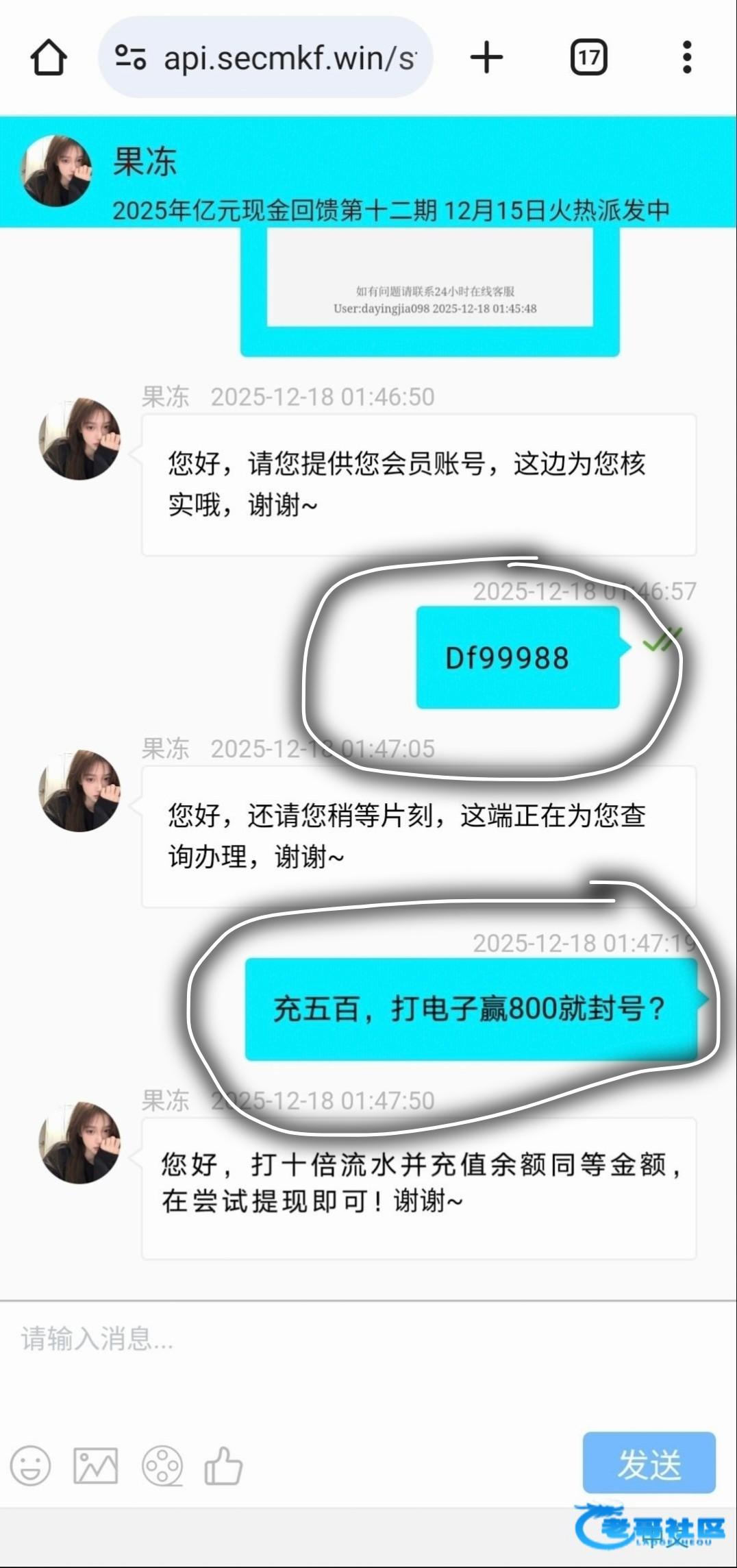737x1568 pixels.
Task: Open a new browser tab
Action: pos(486,58)
